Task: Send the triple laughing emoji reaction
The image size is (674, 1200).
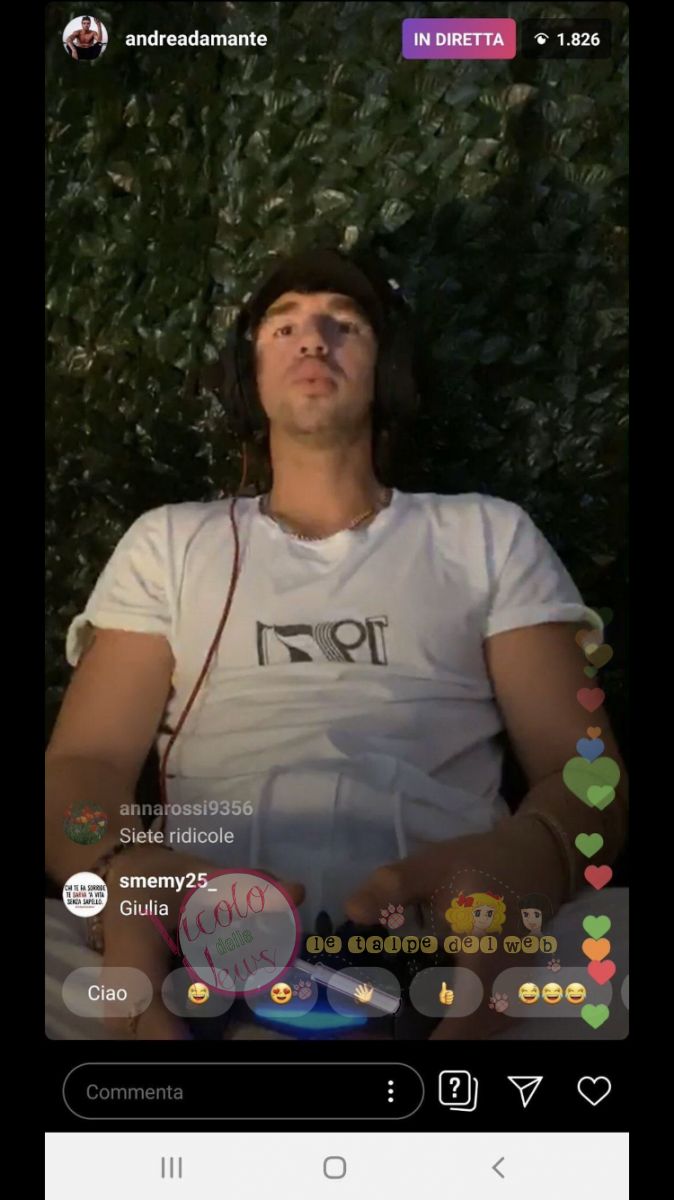Action: [x=552, y=993]
